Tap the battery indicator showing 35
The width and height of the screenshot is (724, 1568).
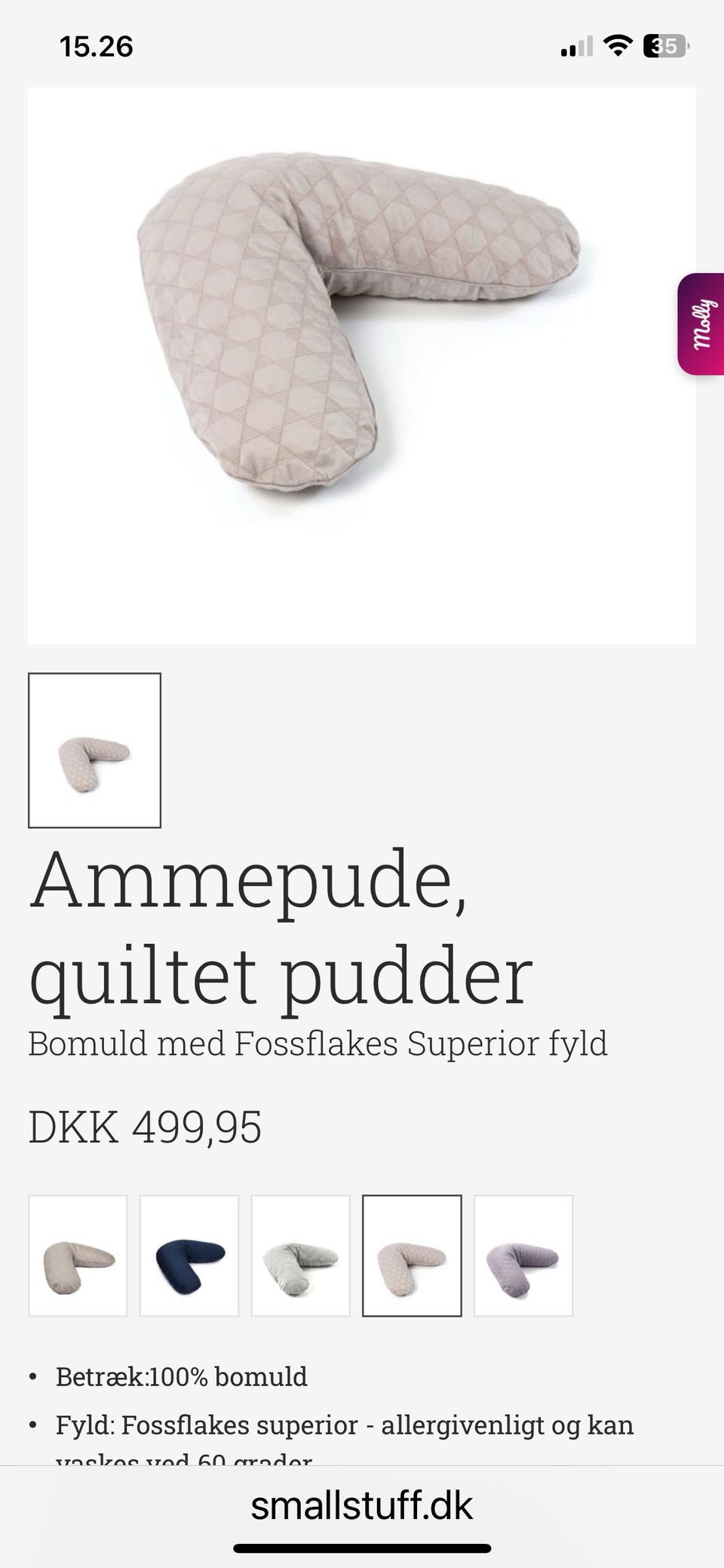click(666, 47)
